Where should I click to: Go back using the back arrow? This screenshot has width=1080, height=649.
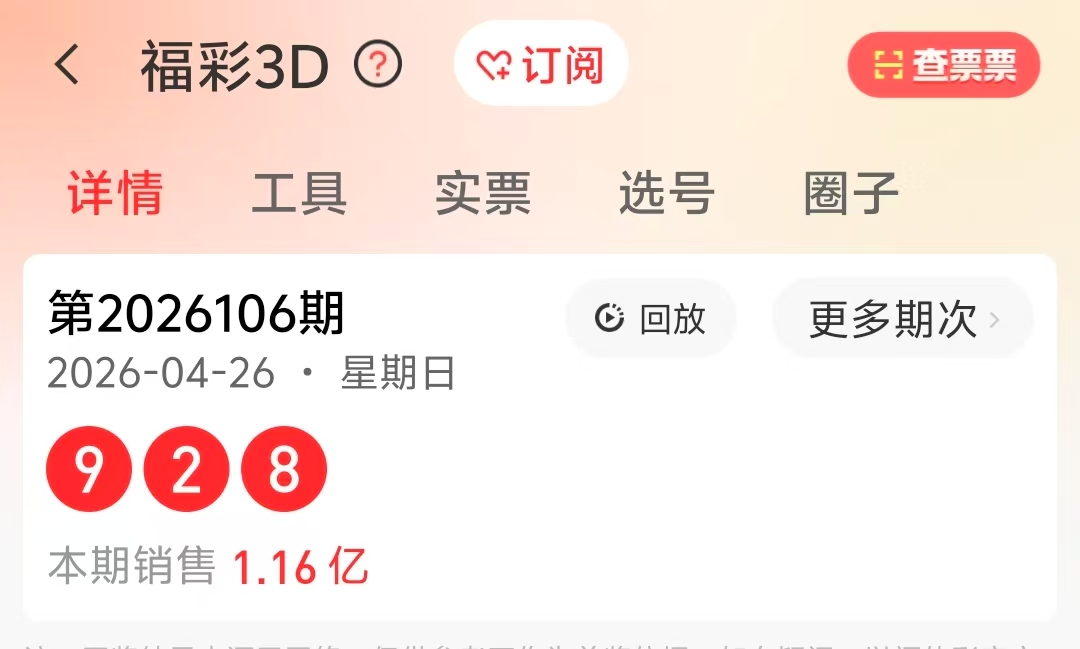66,65
